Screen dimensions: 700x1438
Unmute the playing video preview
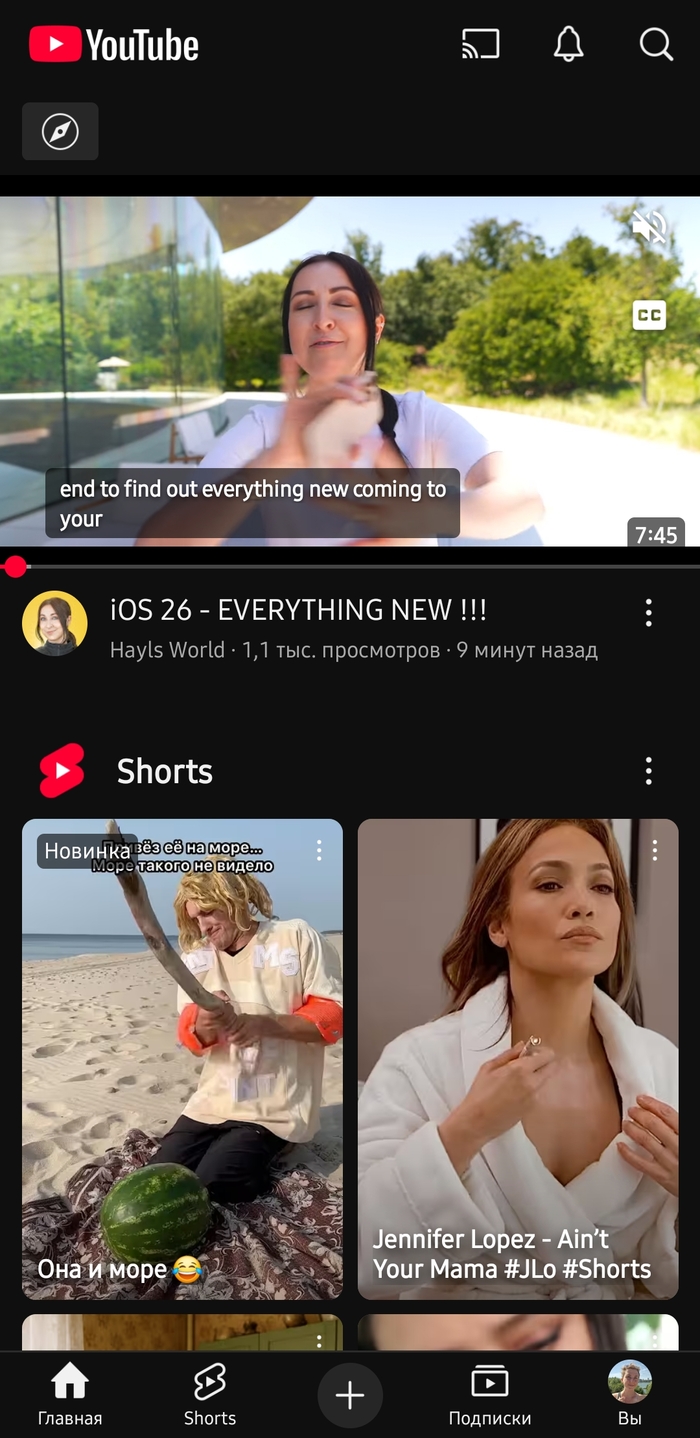649,228
